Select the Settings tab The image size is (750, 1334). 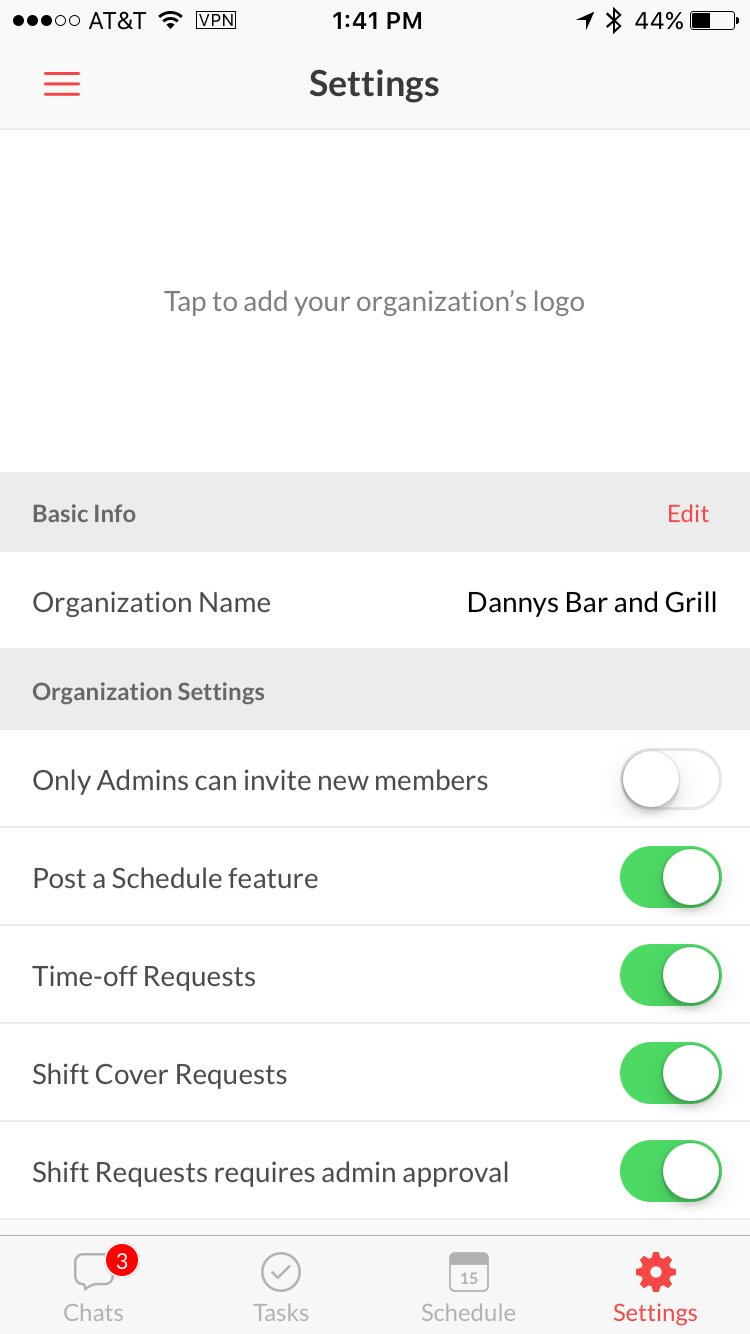[655, 1286]
